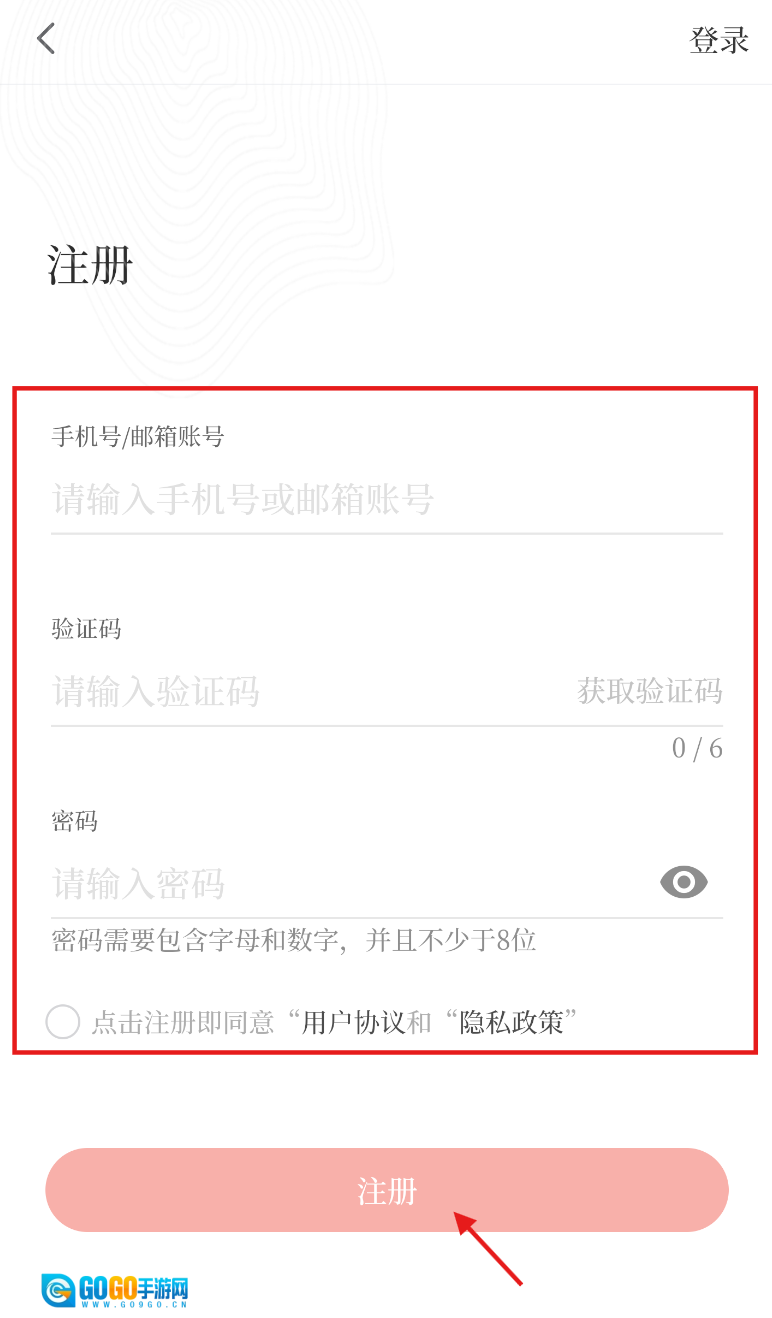
Task: View the 隐私政策 privacy policy
Action: point(512,1022)
